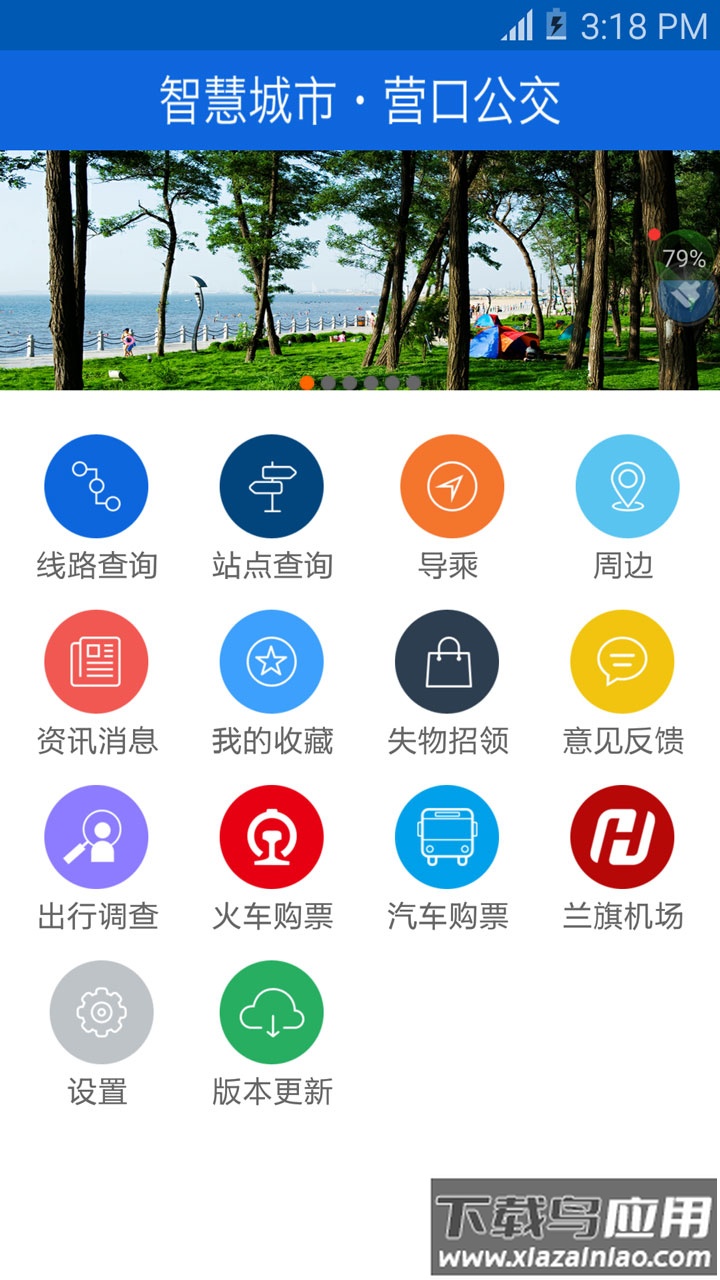
Task: View 资讯消息 news messages
Action: tap(96, 660)
